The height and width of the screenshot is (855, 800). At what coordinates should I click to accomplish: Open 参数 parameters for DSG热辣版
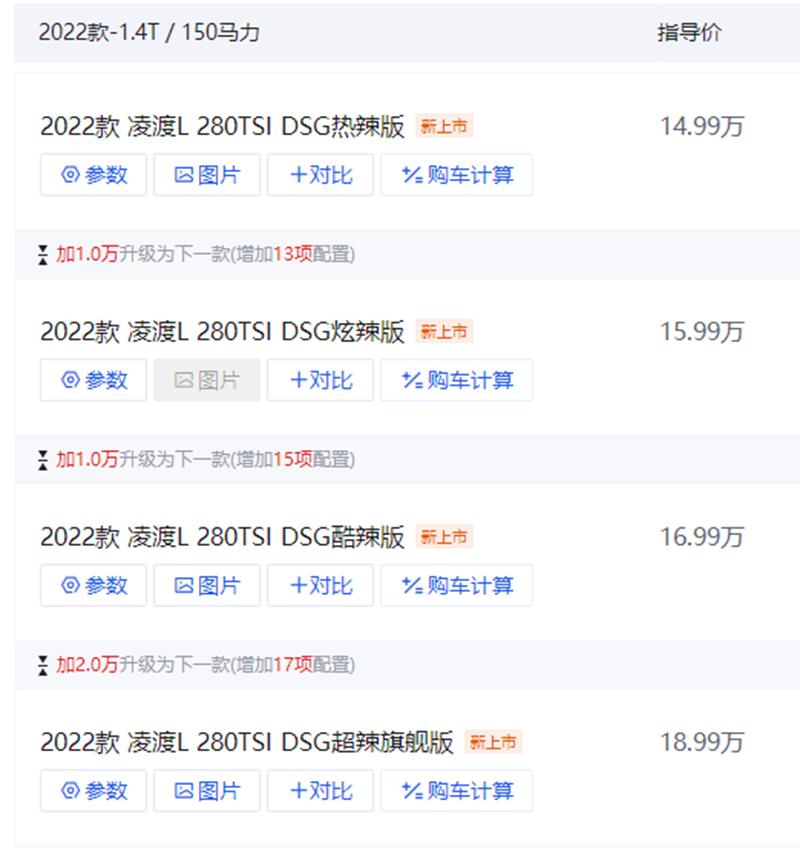92,174
